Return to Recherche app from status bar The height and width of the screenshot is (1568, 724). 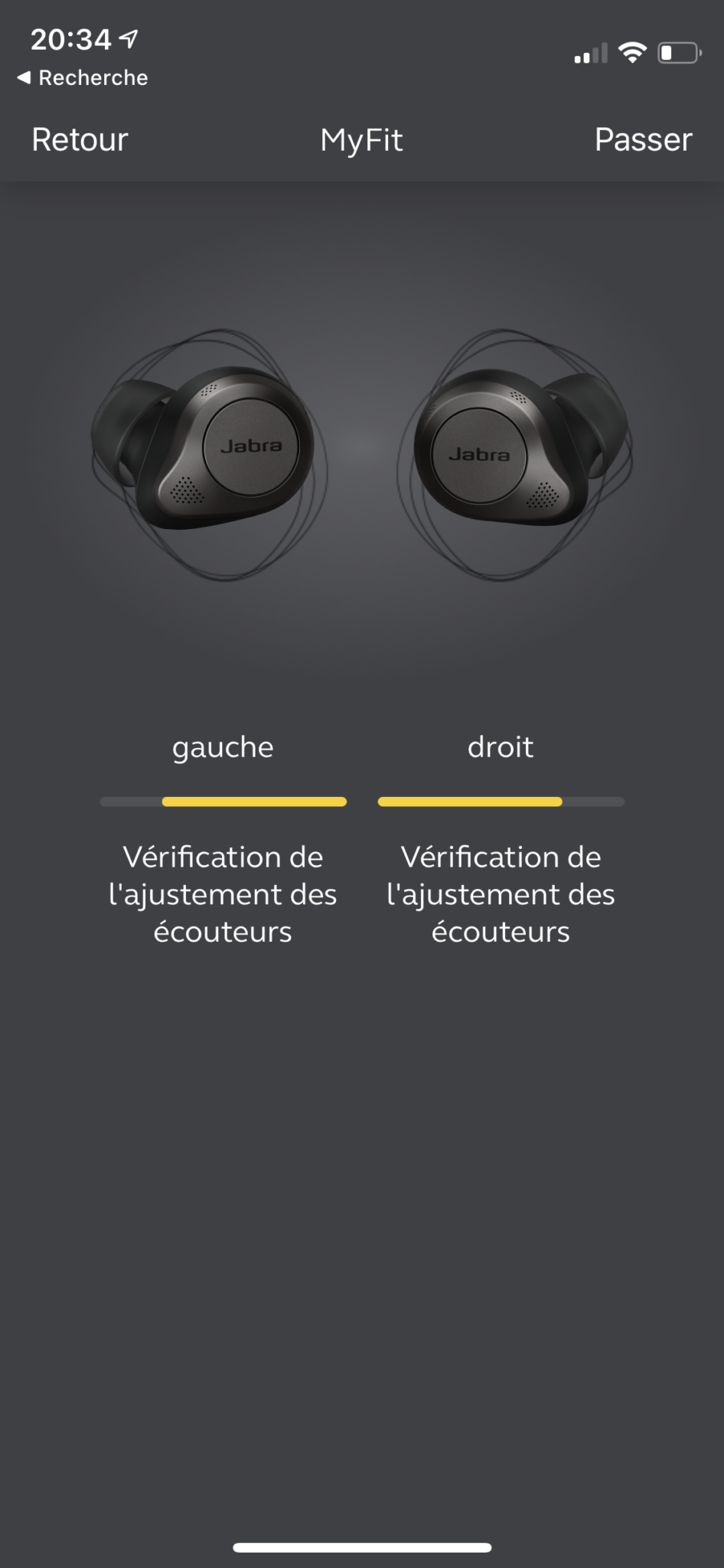pos(83,78)
